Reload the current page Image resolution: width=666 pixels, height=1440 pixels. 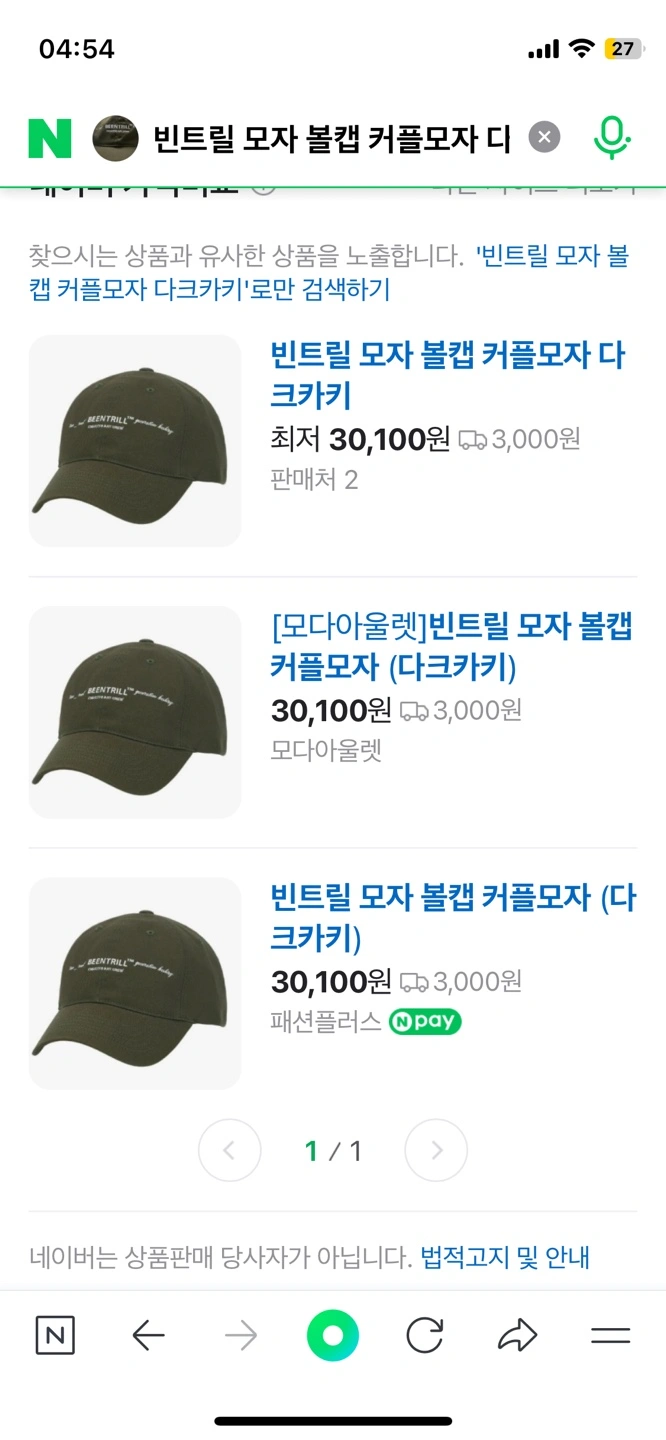pos(425,1335)
